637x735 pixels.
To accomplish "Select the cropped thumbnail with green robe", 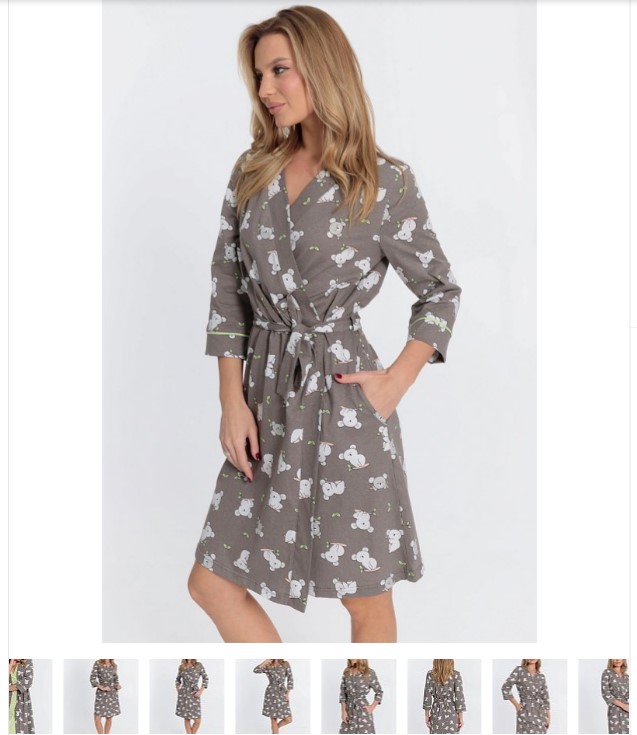I will 28,696.
